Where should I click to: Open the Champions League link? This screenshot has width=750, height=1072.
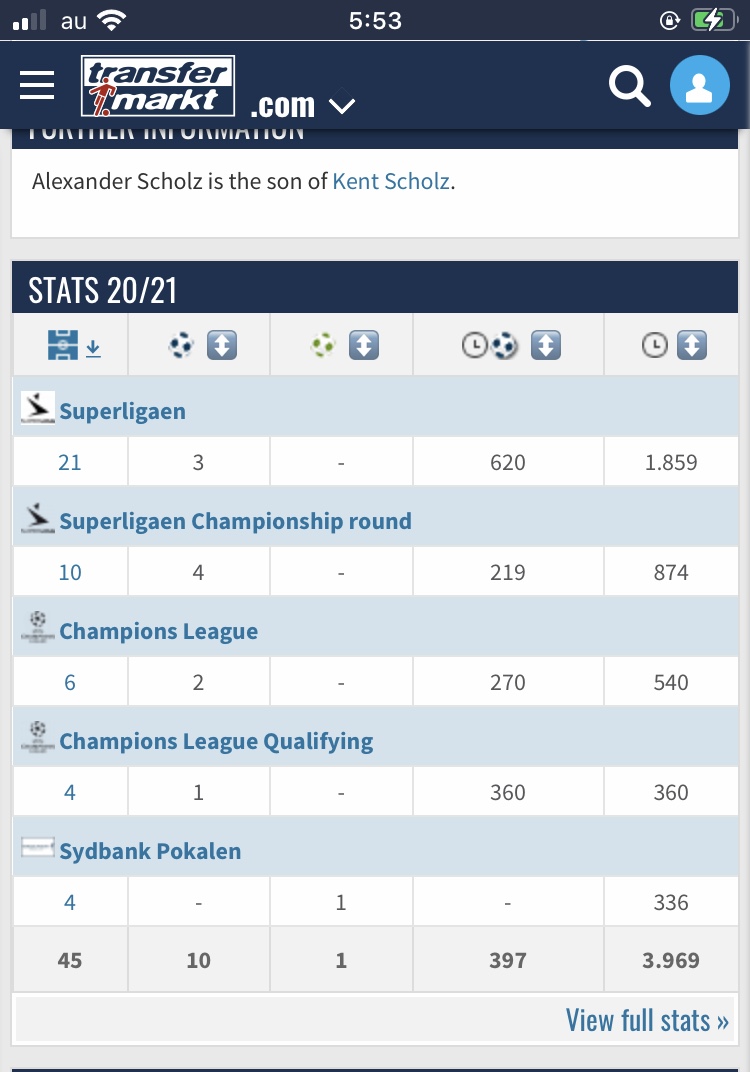159,631
